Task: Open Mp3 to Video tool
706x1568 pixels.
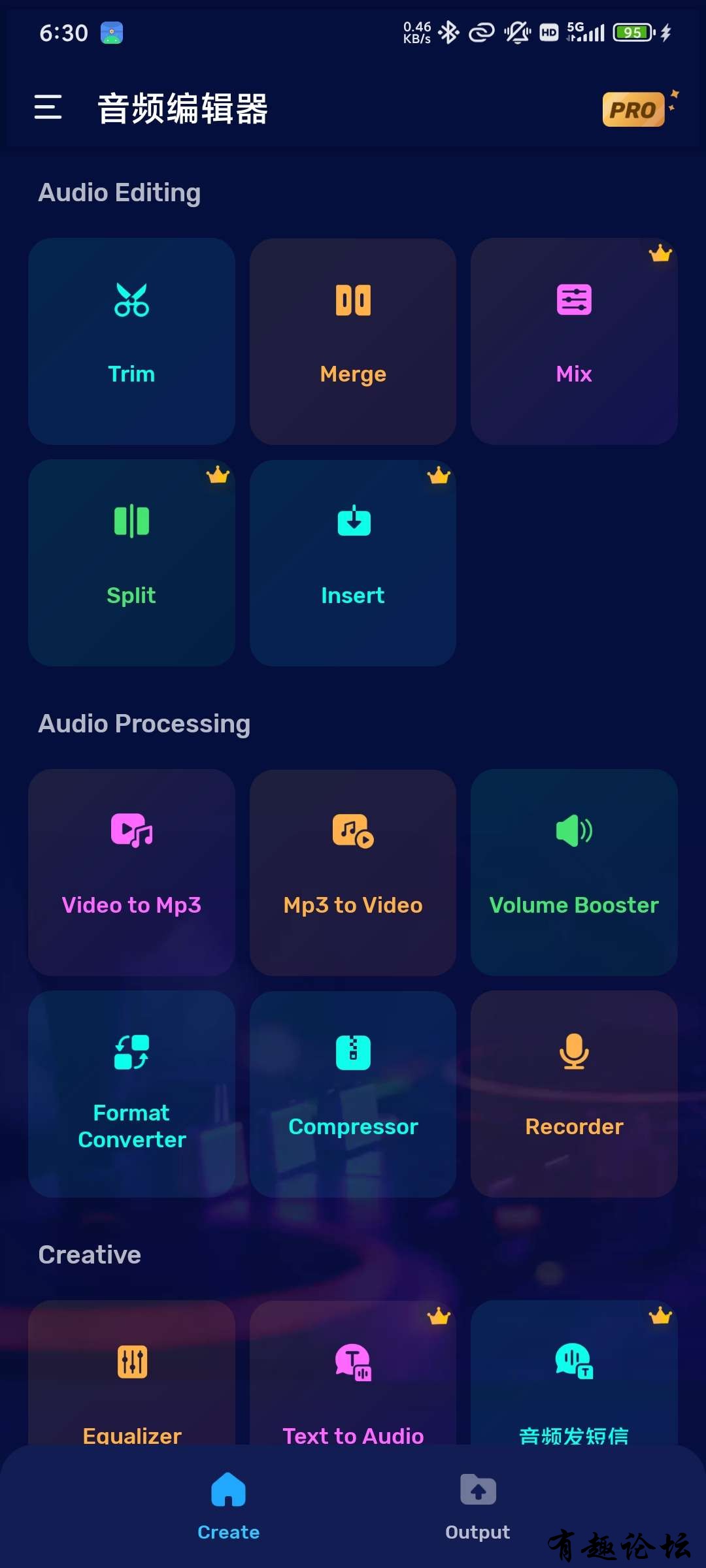Action: click(x=353, y=872)
